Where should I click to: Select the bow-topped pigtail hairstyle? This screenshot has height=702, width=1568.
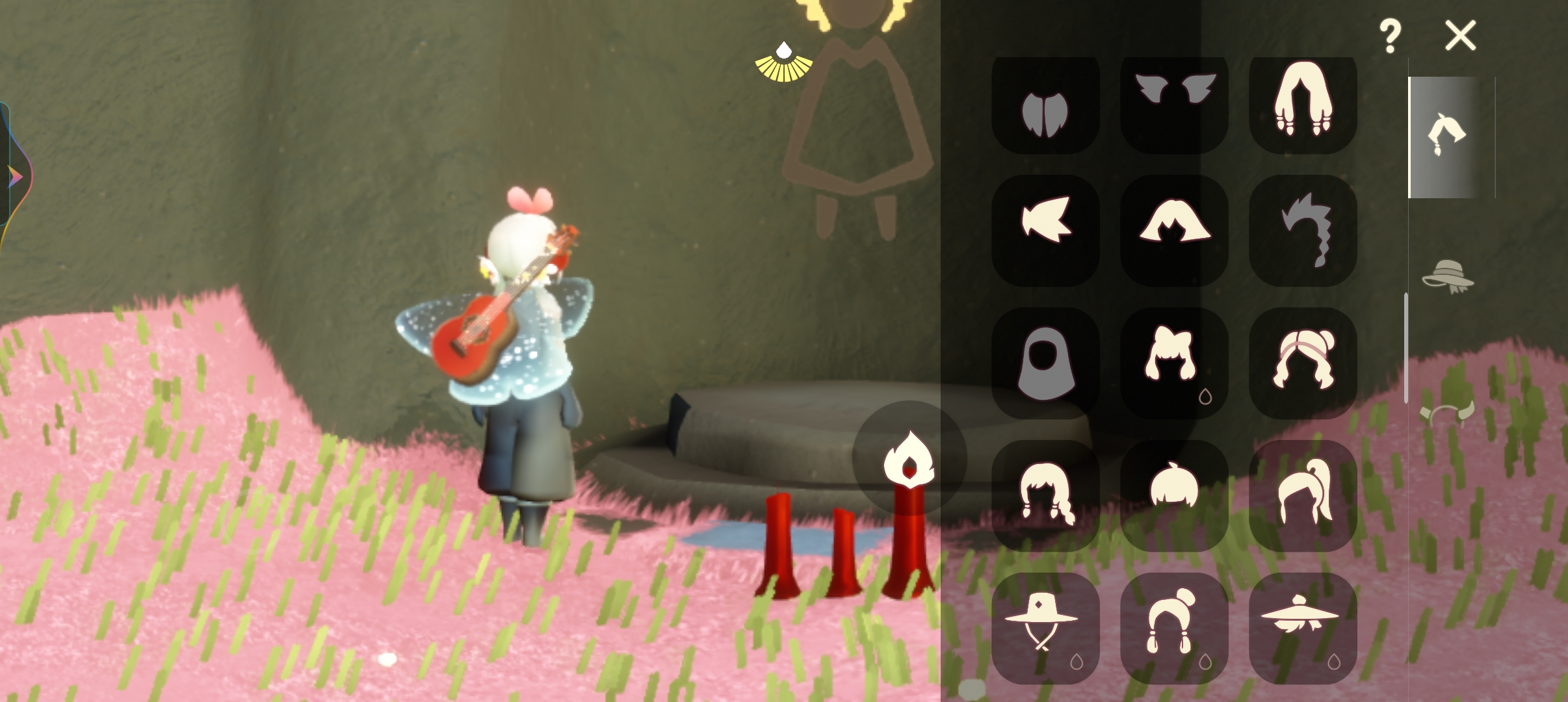1173,361
